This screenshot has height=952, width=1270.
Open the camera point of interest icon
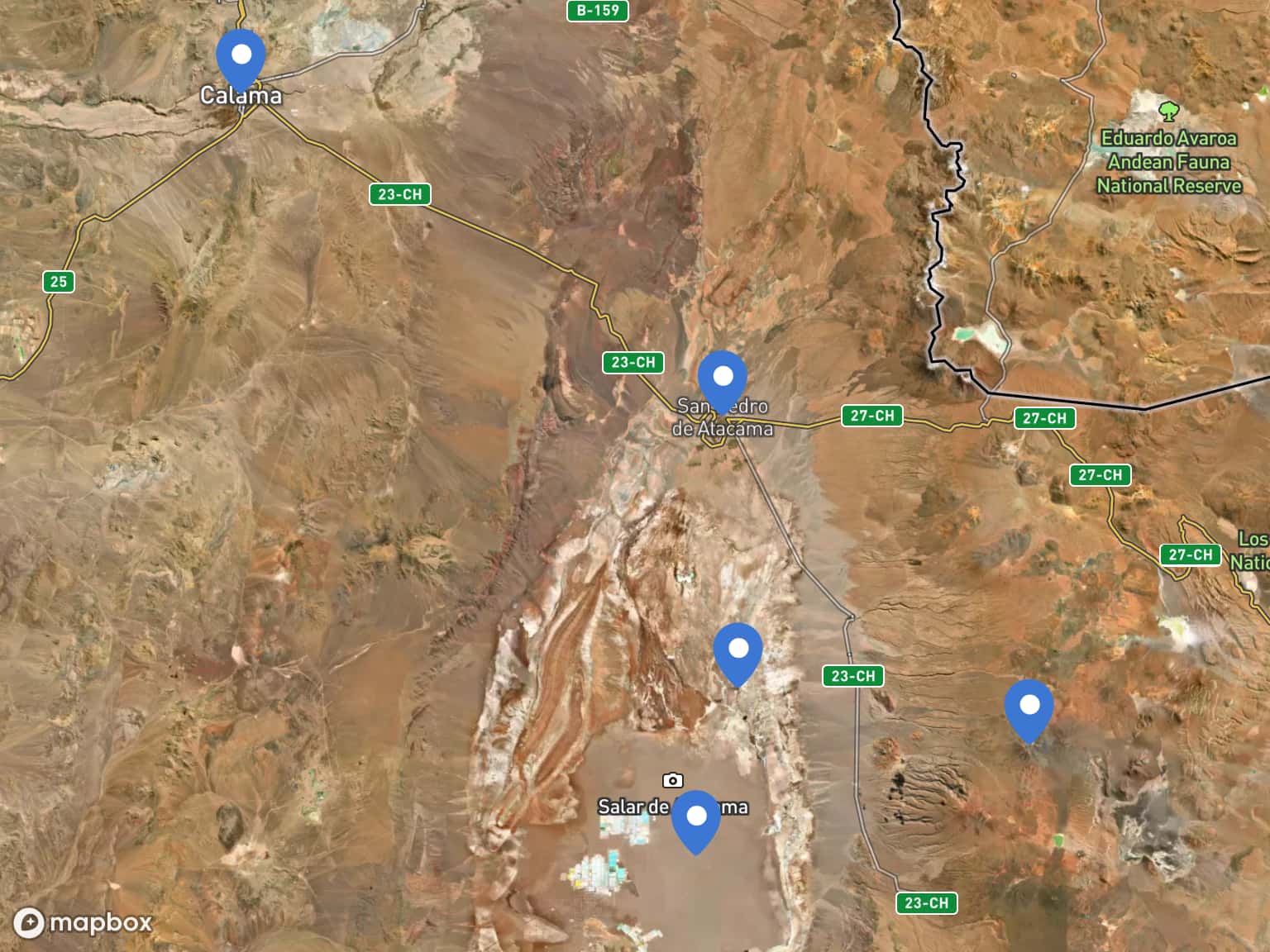coord(673,780)
